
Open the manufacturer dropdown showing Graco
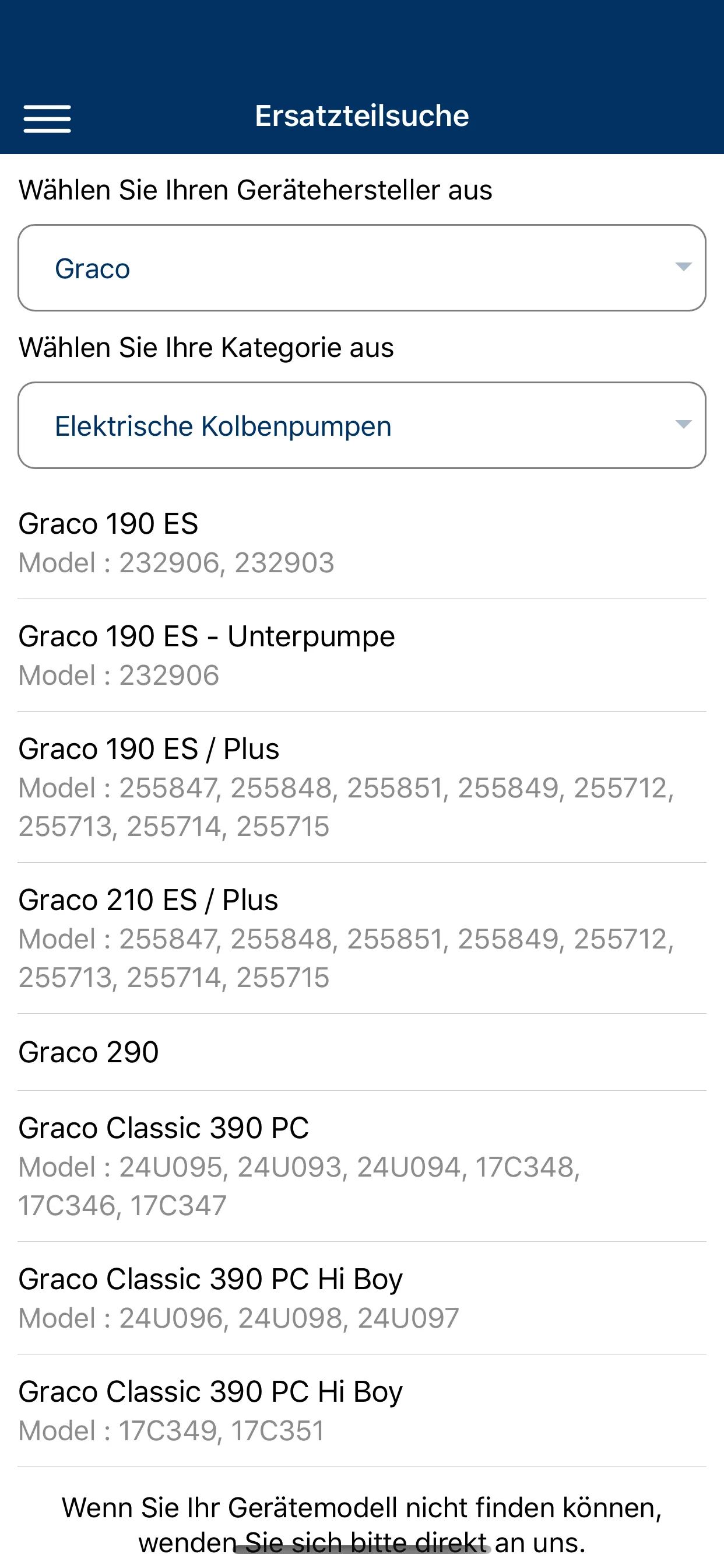coord(361,268)
